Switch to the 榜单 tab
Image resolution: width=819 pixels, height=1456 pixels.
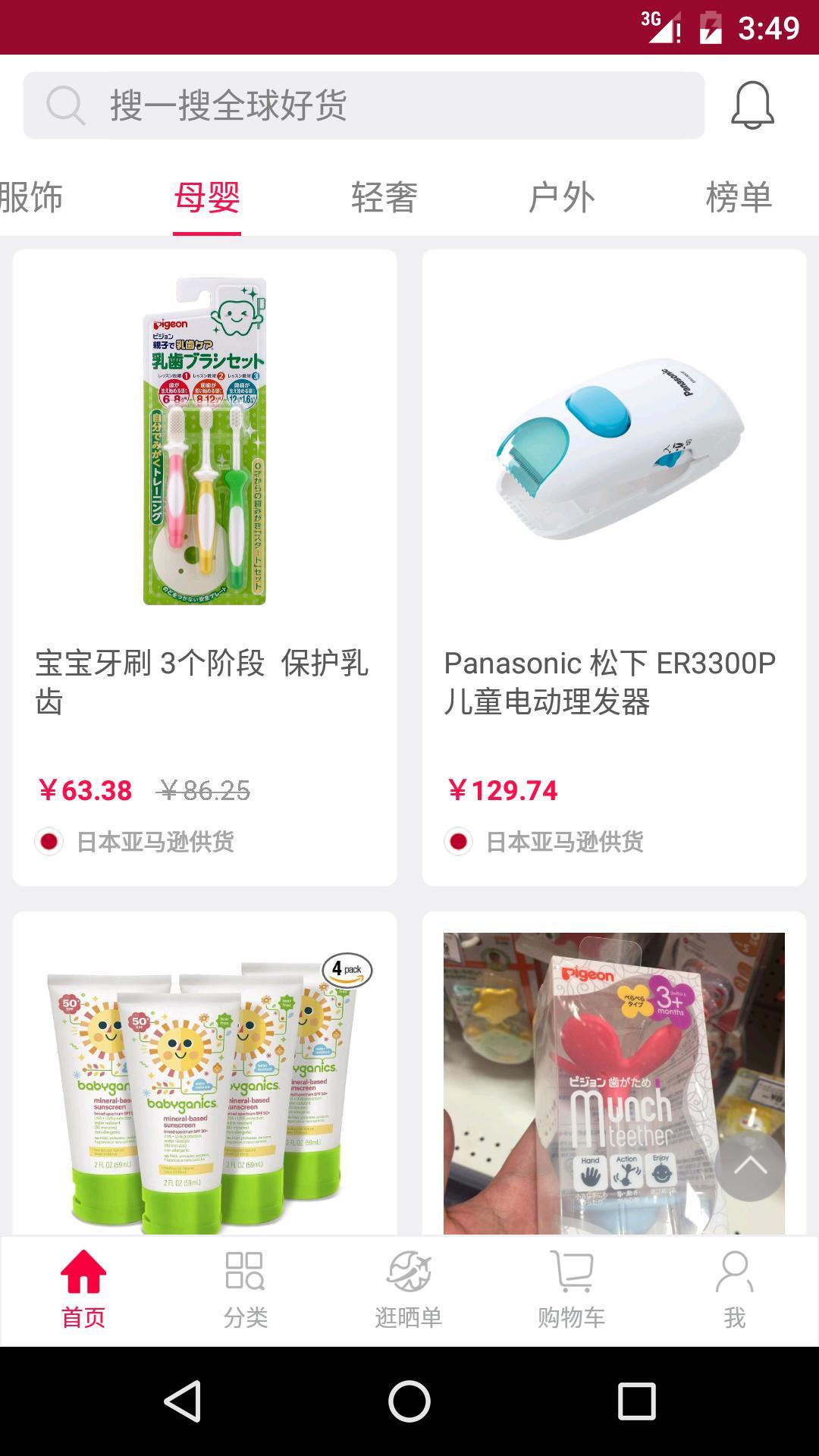point(738,198)
